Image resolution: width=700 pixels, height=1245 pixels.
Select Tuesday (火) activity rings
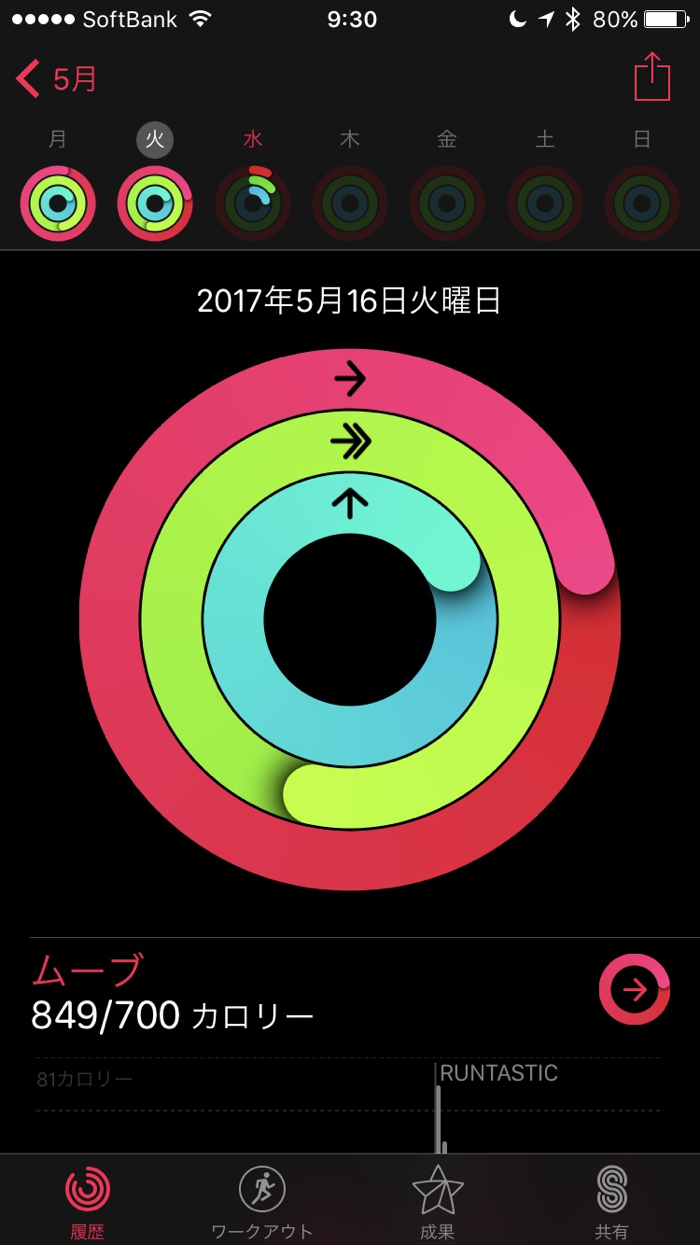(155, 203)
